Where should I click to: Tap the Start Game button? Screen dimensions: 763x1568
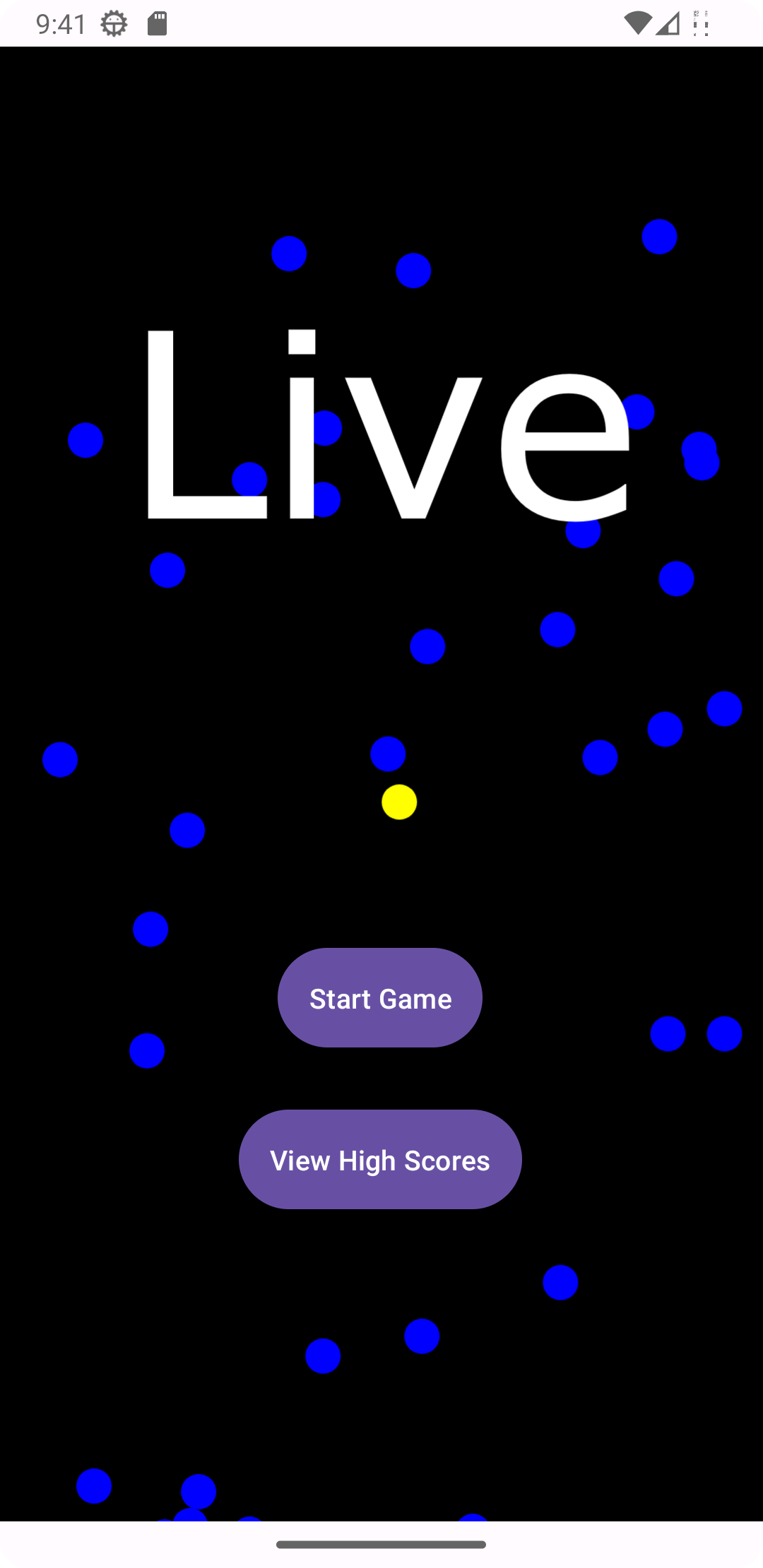tap(380, 997)
